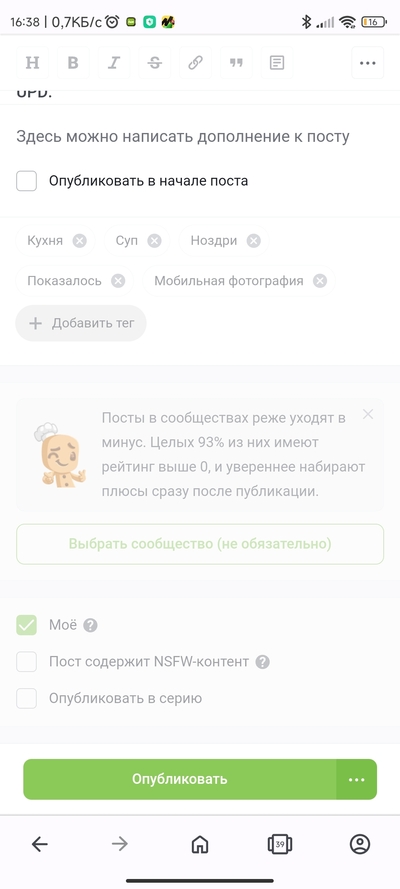Open more editor toolbar options
This screenshot has width=400, height=889.
coord(368,62)
